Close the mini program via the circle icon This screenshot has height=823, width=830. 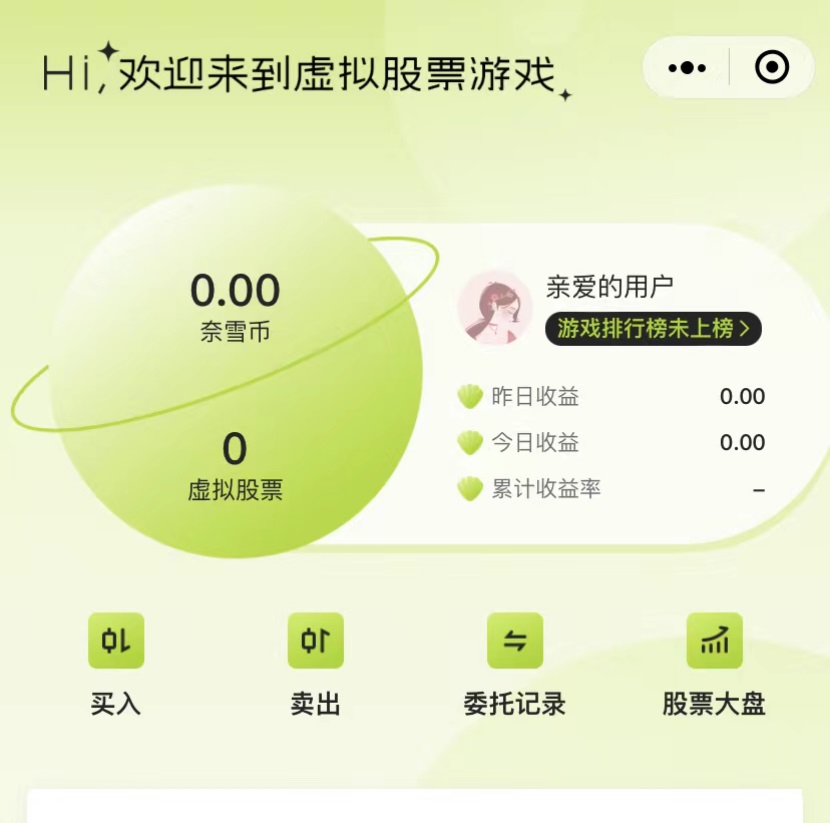[772, 68]
